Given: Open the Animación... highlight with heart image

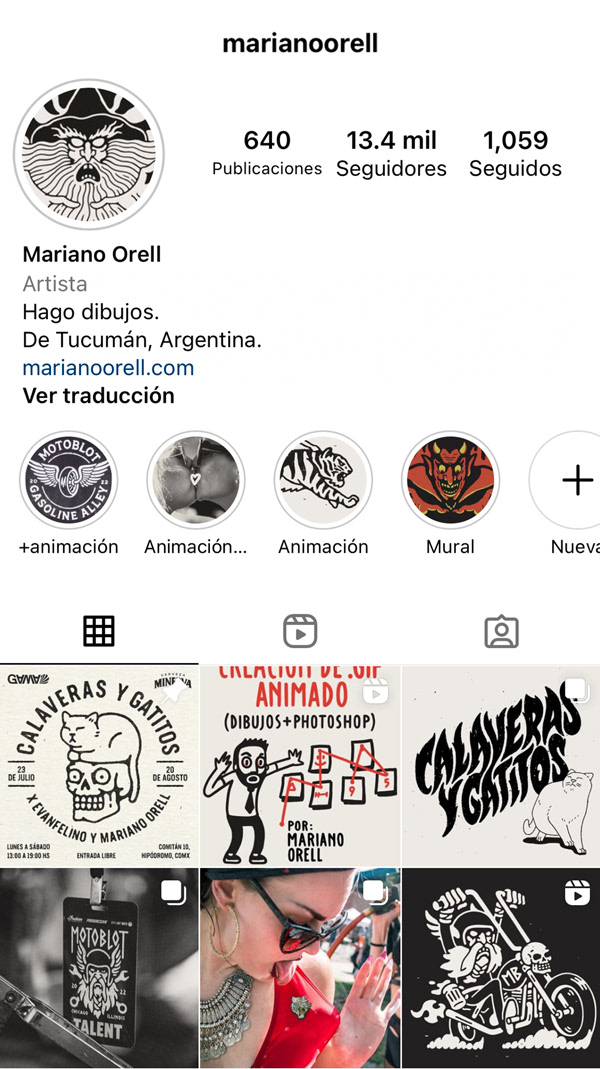Looking at the screenshot, I should [195, 480].
